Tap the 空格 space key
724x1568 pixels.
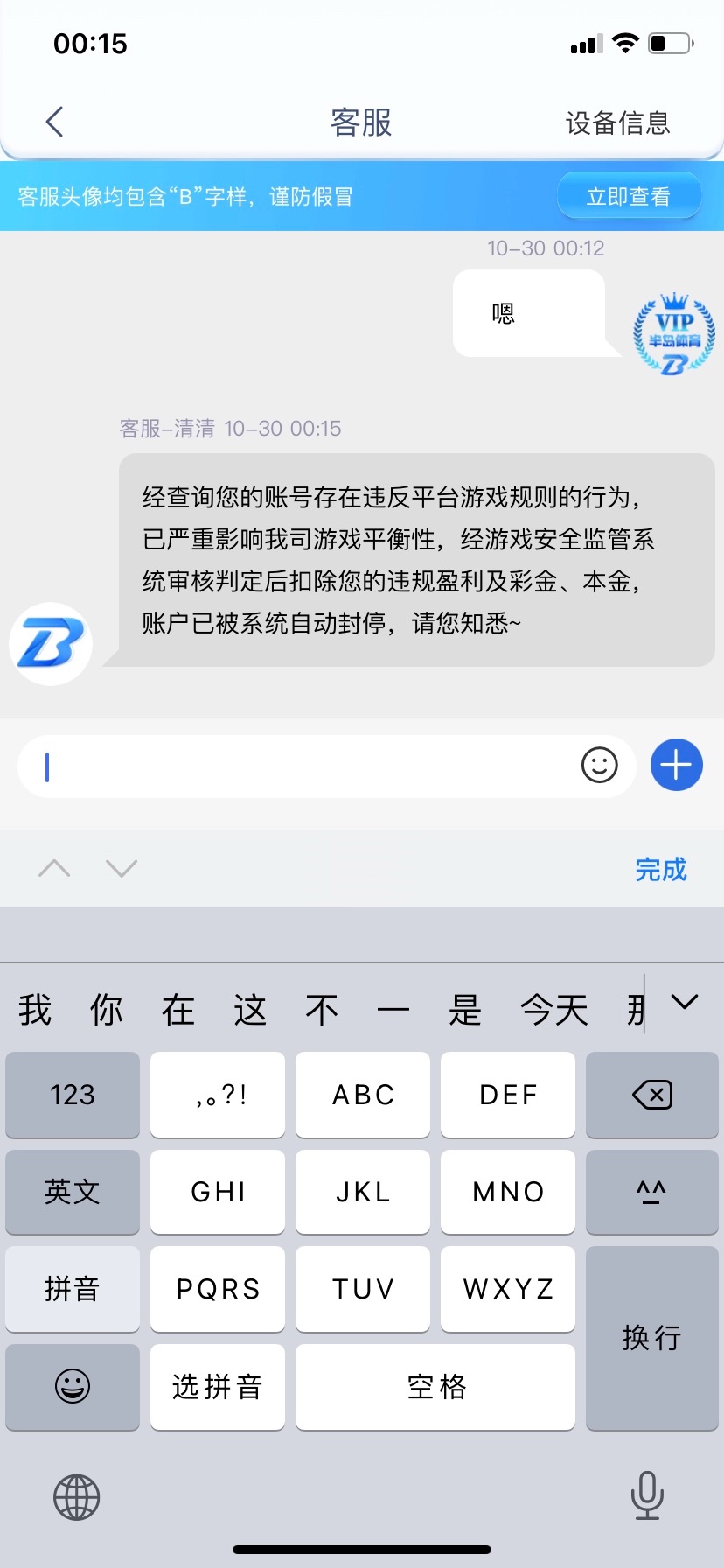coord(435,1387)
